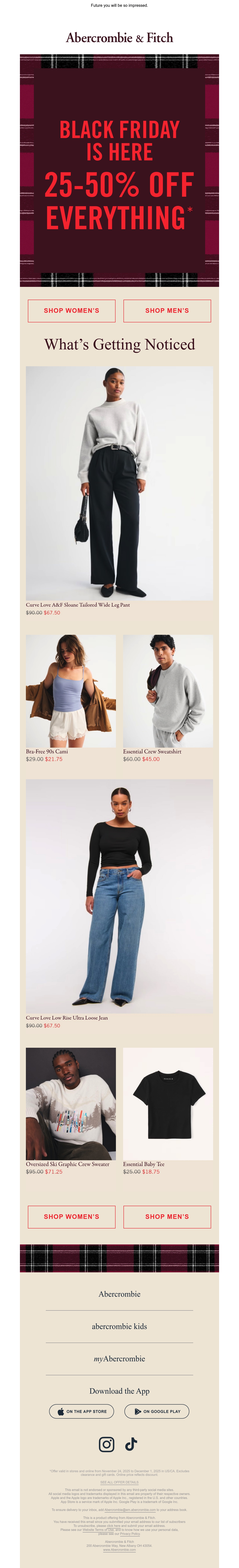The width and height of the screenshot is (239, 1568).
Task: Get the app On Google Play
Action: (157, 1411)
